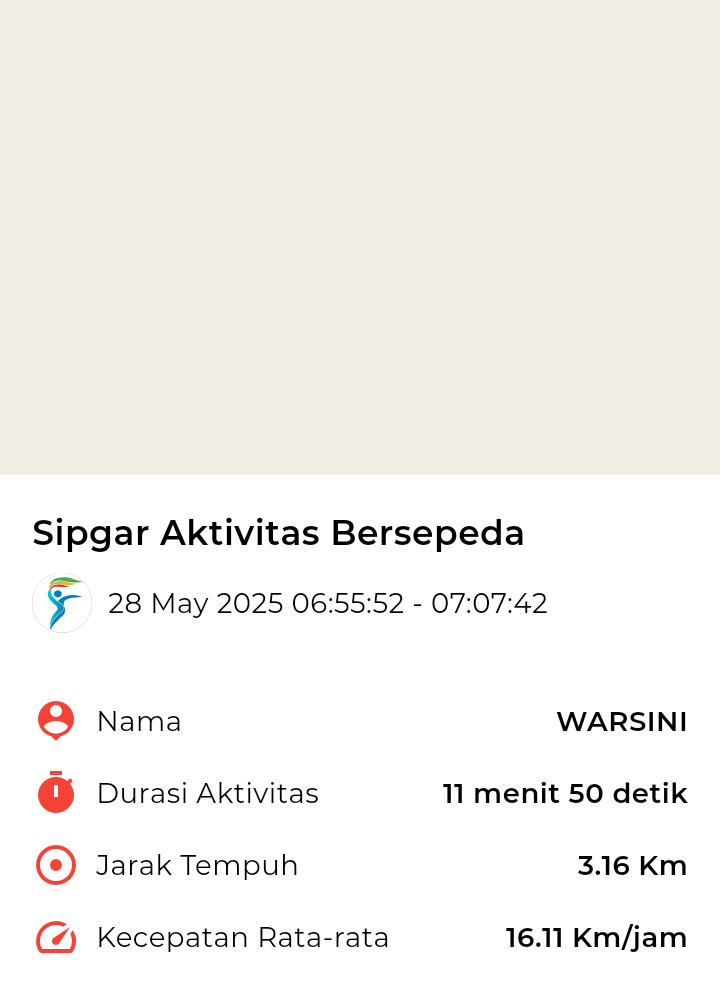
Task: Tap the circular SIPGAR running-figure badge
Action: pyautogui.click(x=61, y=603)
